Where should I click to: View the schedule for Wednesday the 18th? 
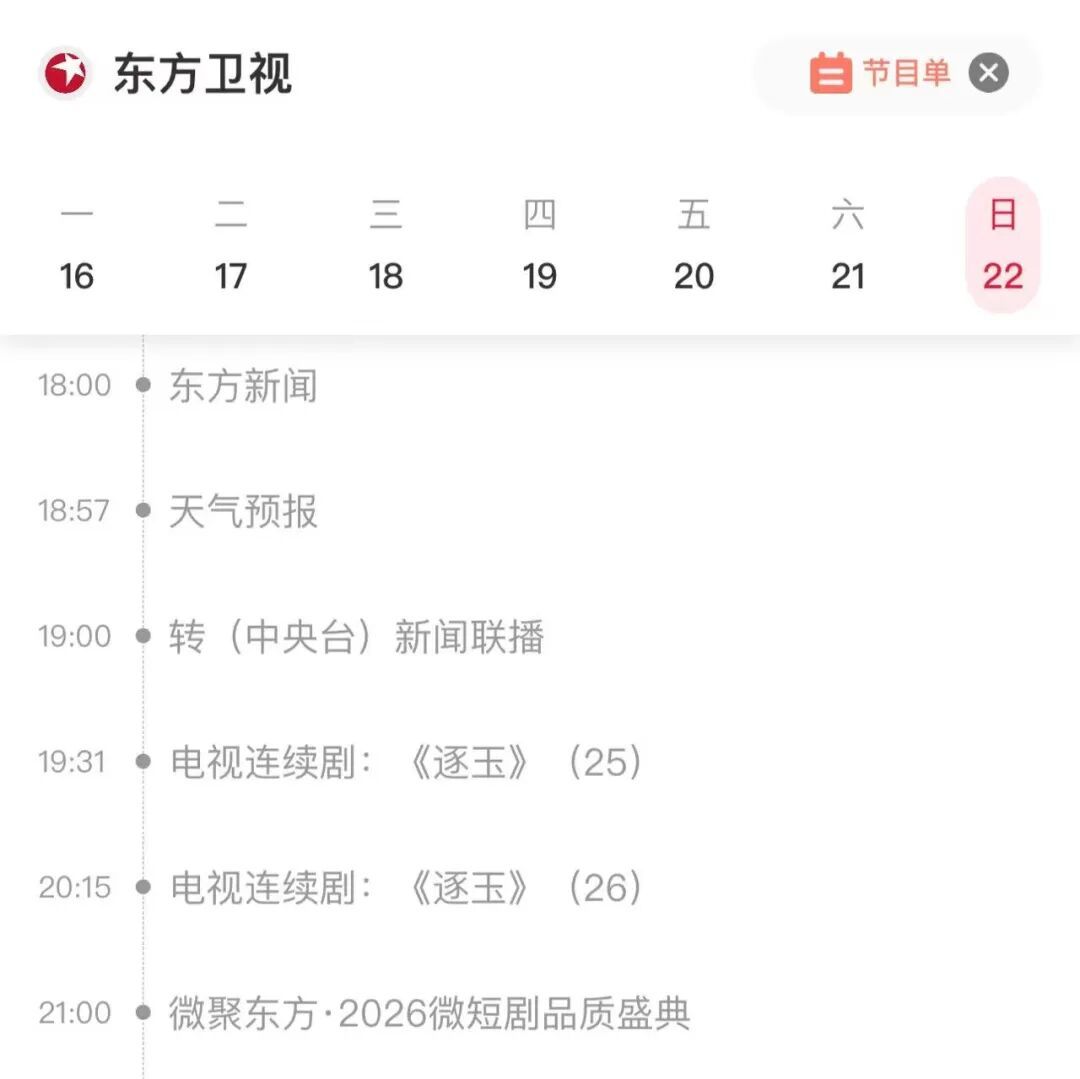(x=386, y=246)
